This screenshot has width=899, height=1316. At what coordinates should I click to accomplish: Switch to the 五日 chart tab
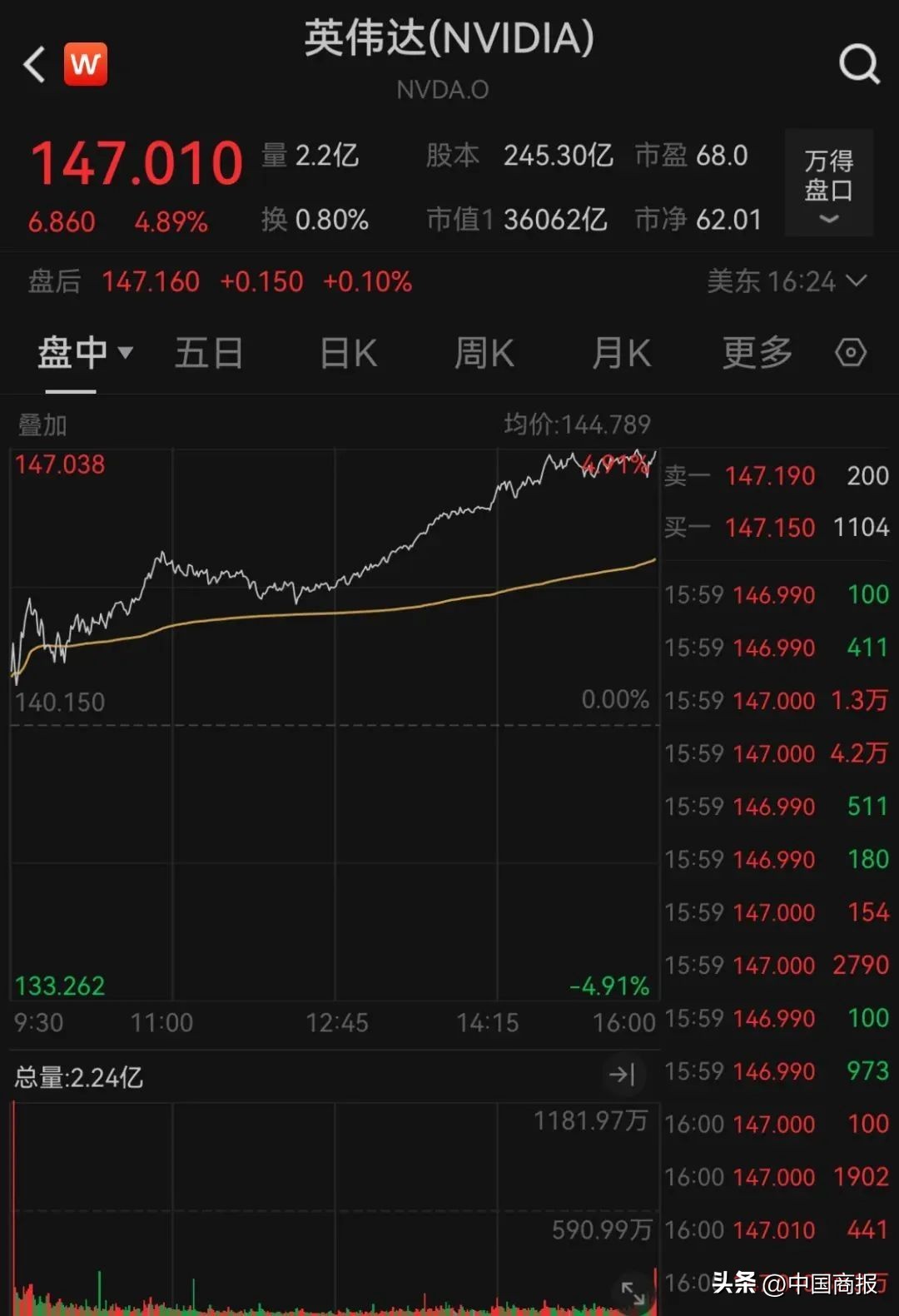click(208, 353)
